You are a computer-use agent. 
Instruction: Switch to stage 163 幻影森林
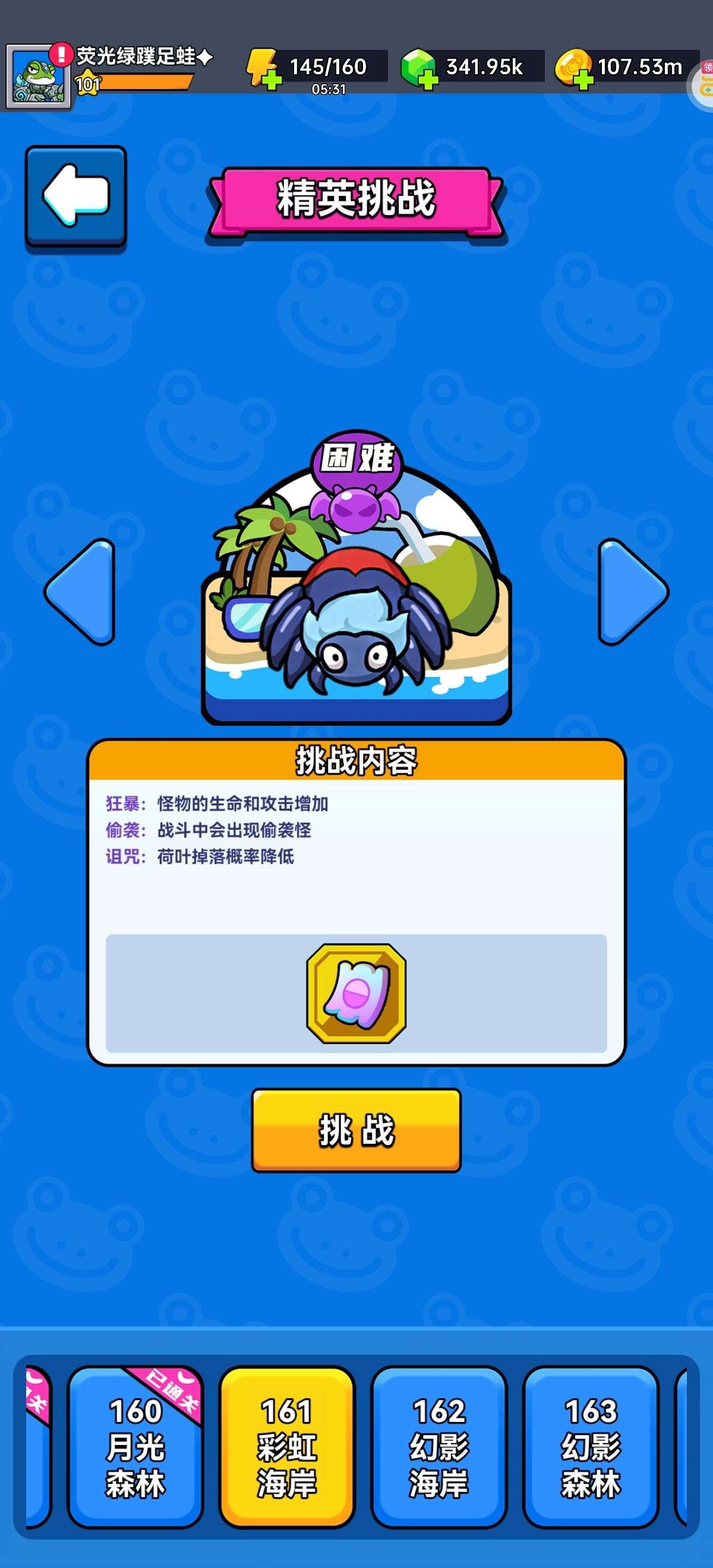click(590, 1447)
